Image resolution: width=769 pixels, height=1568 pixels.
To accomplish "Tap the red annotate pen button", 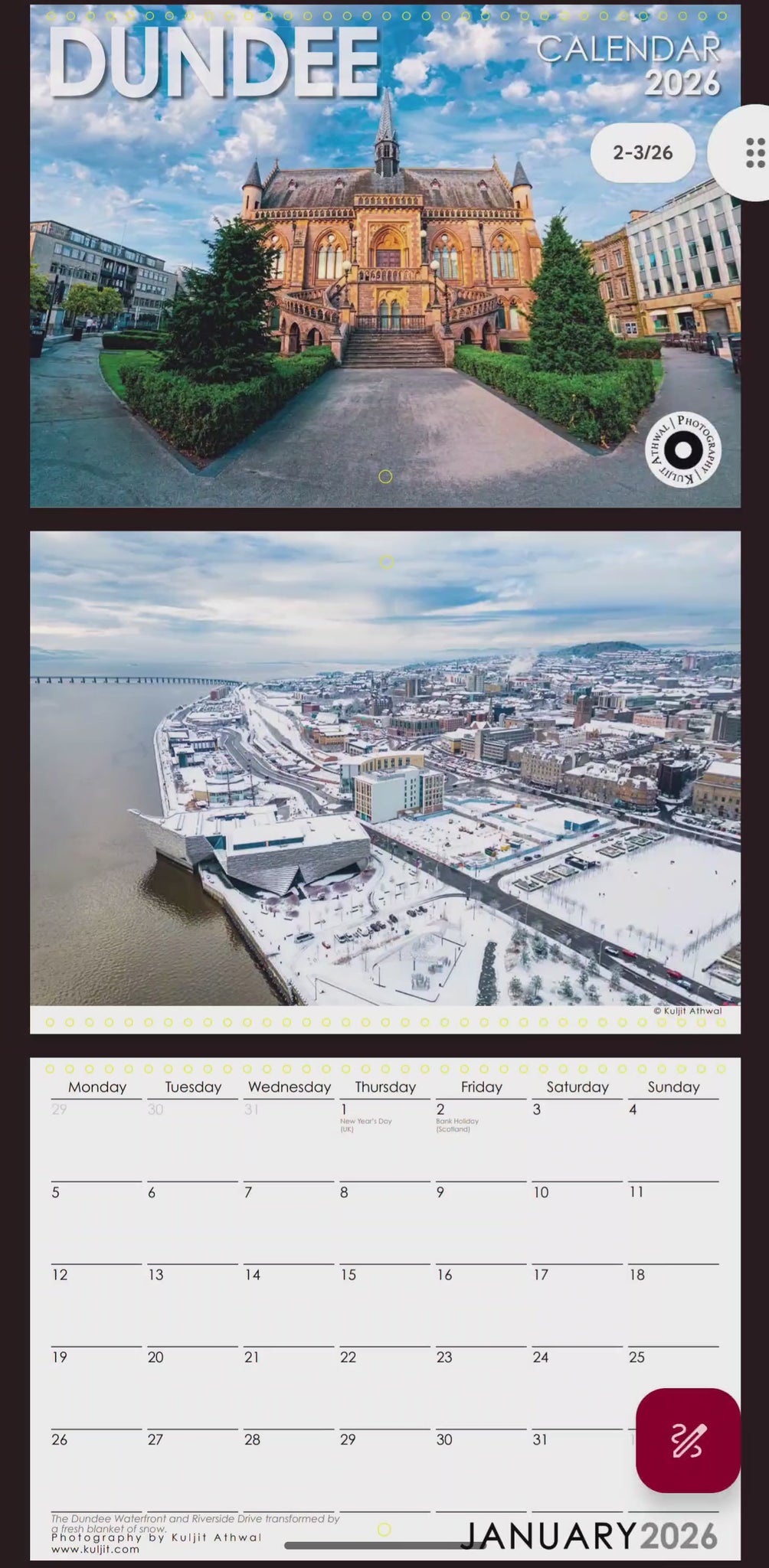I will (x=687, y=1440).
